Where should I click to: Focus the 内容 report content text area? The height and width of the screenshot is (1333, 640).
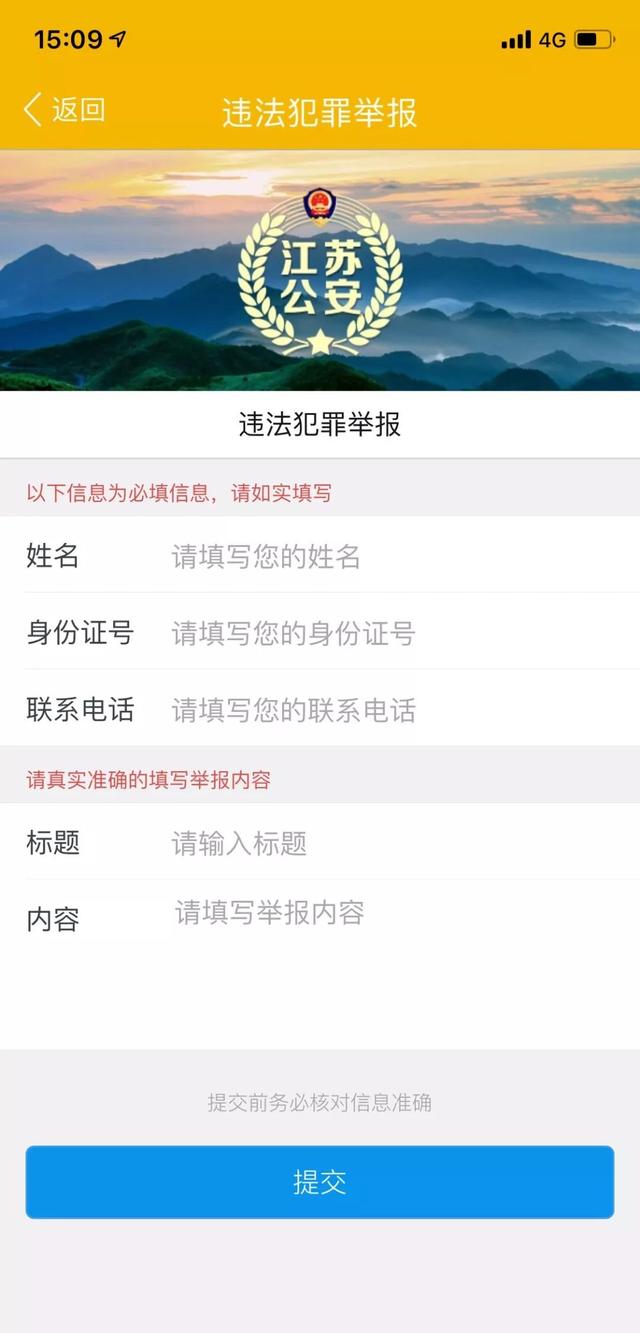(x=390, y=960)
